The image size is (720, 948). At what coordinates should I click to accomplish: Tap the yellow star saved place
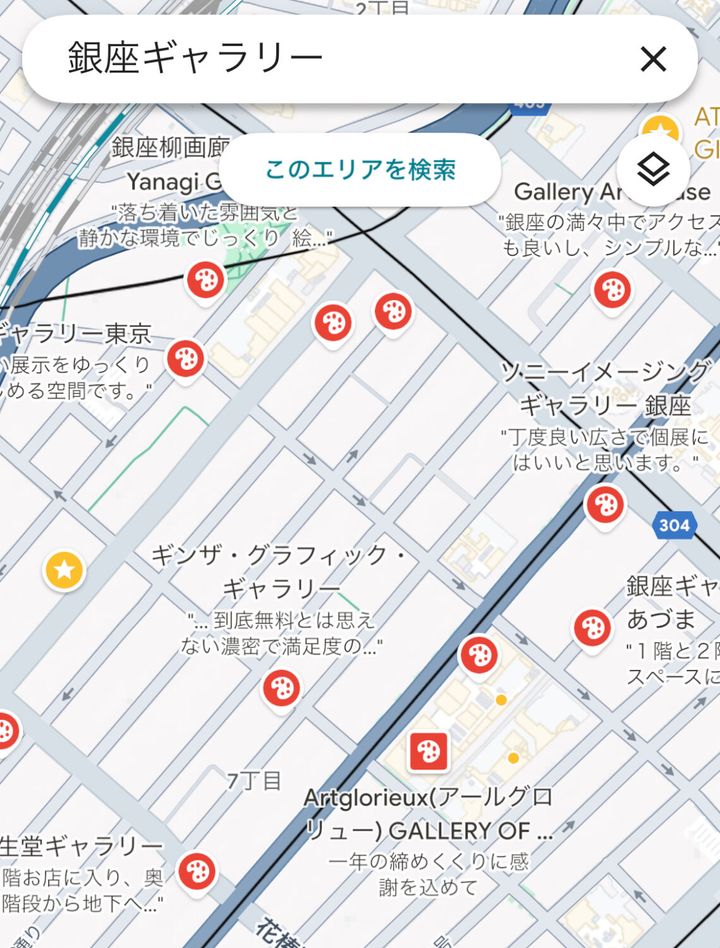coord(64,571)
